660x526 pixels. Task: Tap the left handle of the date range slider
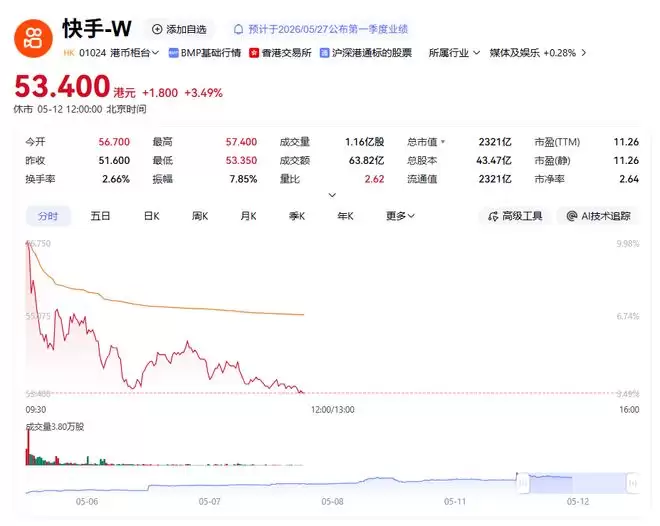click(523, 483)
